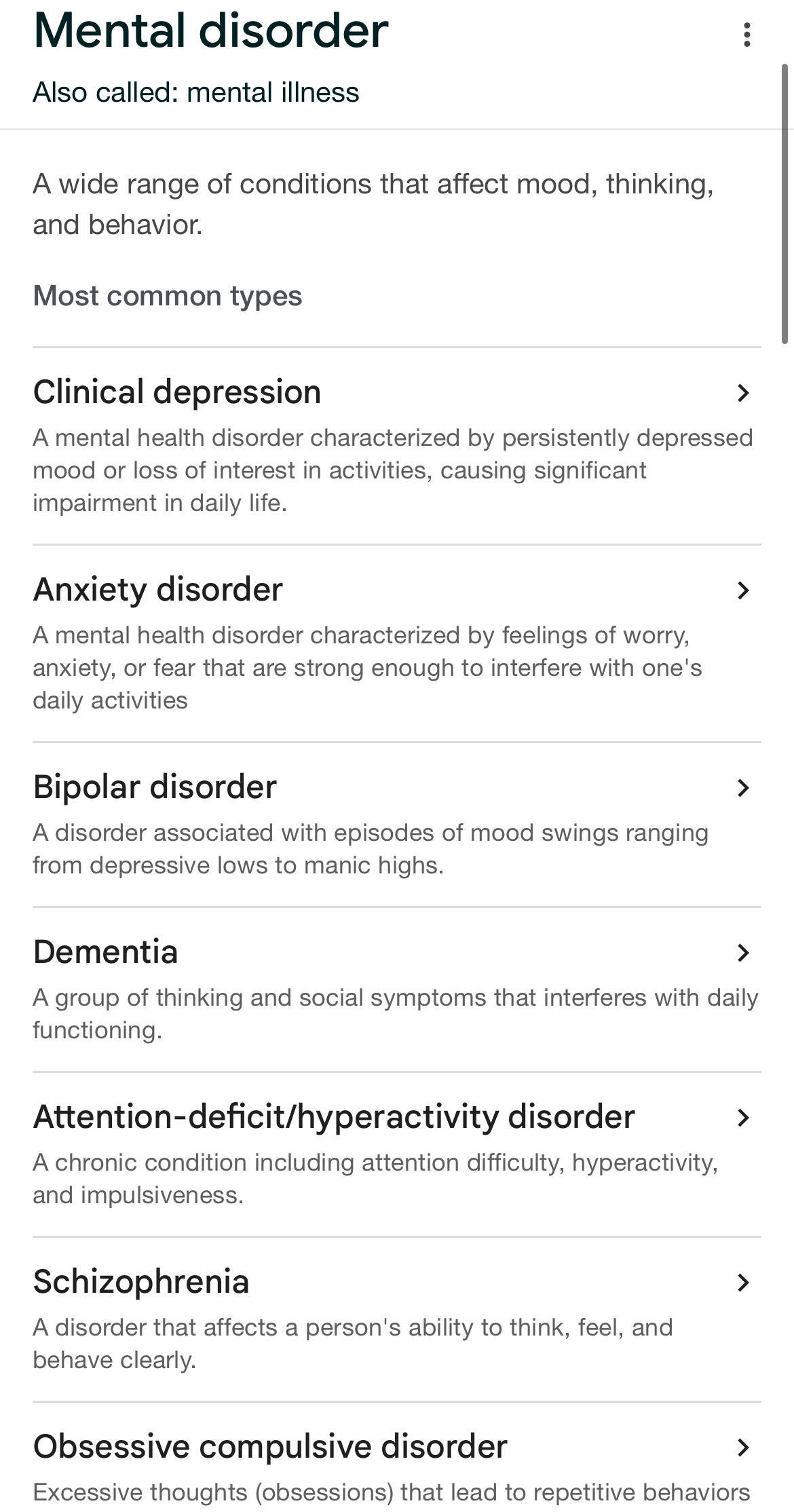Open Attention-deficit/hyperactivity disorder

[397, 1154]
